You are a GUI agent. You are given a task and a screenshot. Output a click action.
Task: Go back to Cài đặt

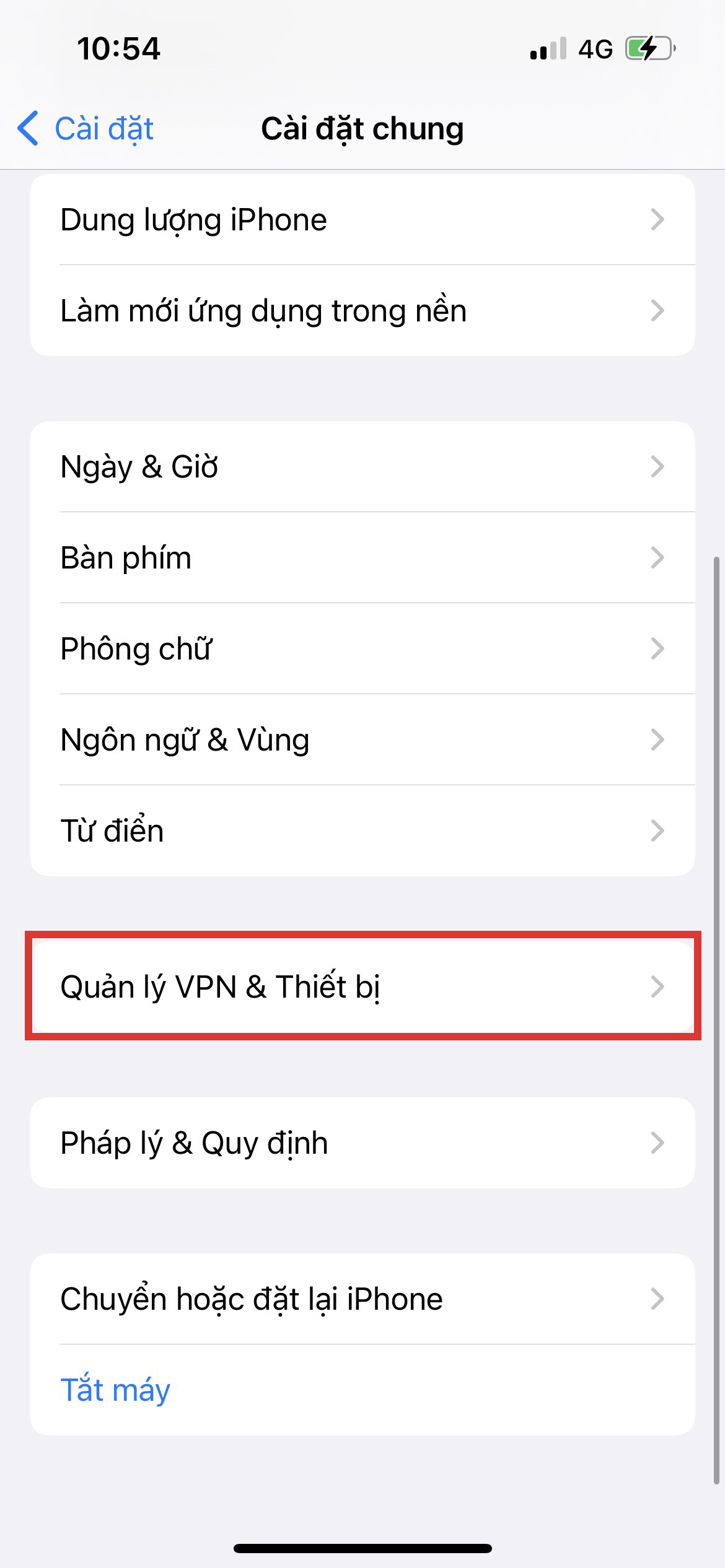click(86, 129)
